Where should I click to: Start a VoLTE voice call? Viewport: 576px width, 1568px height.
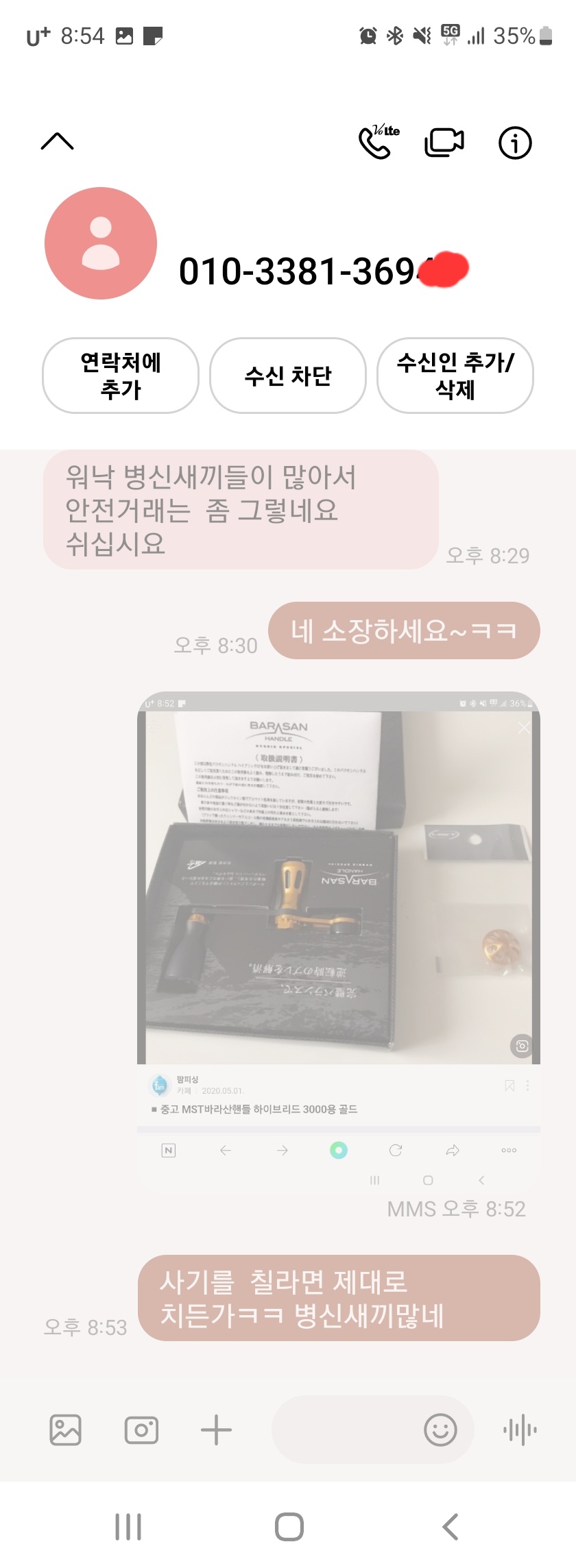pos(378,142)
